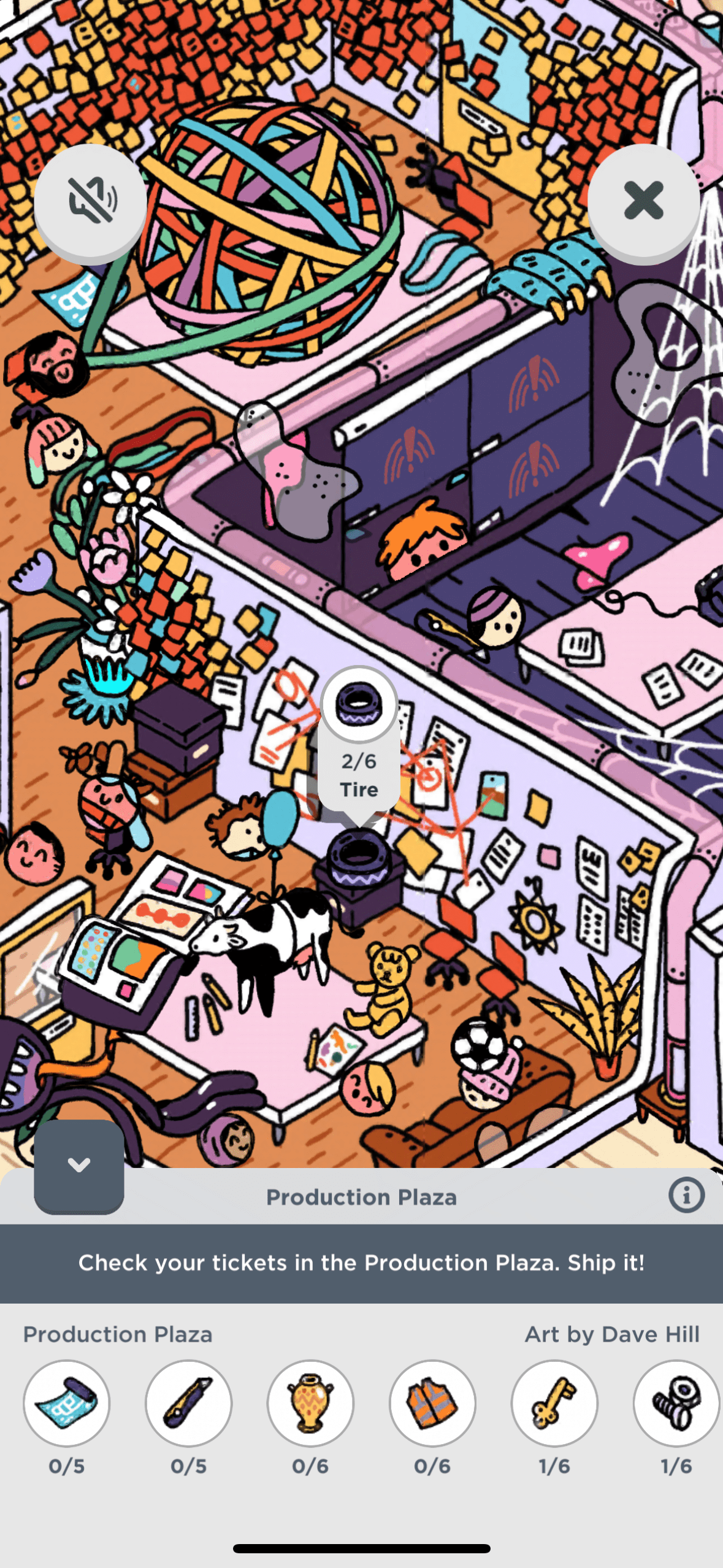
Task: Select the orange safety vest item tracker
Action: (x=432, y=1403)
